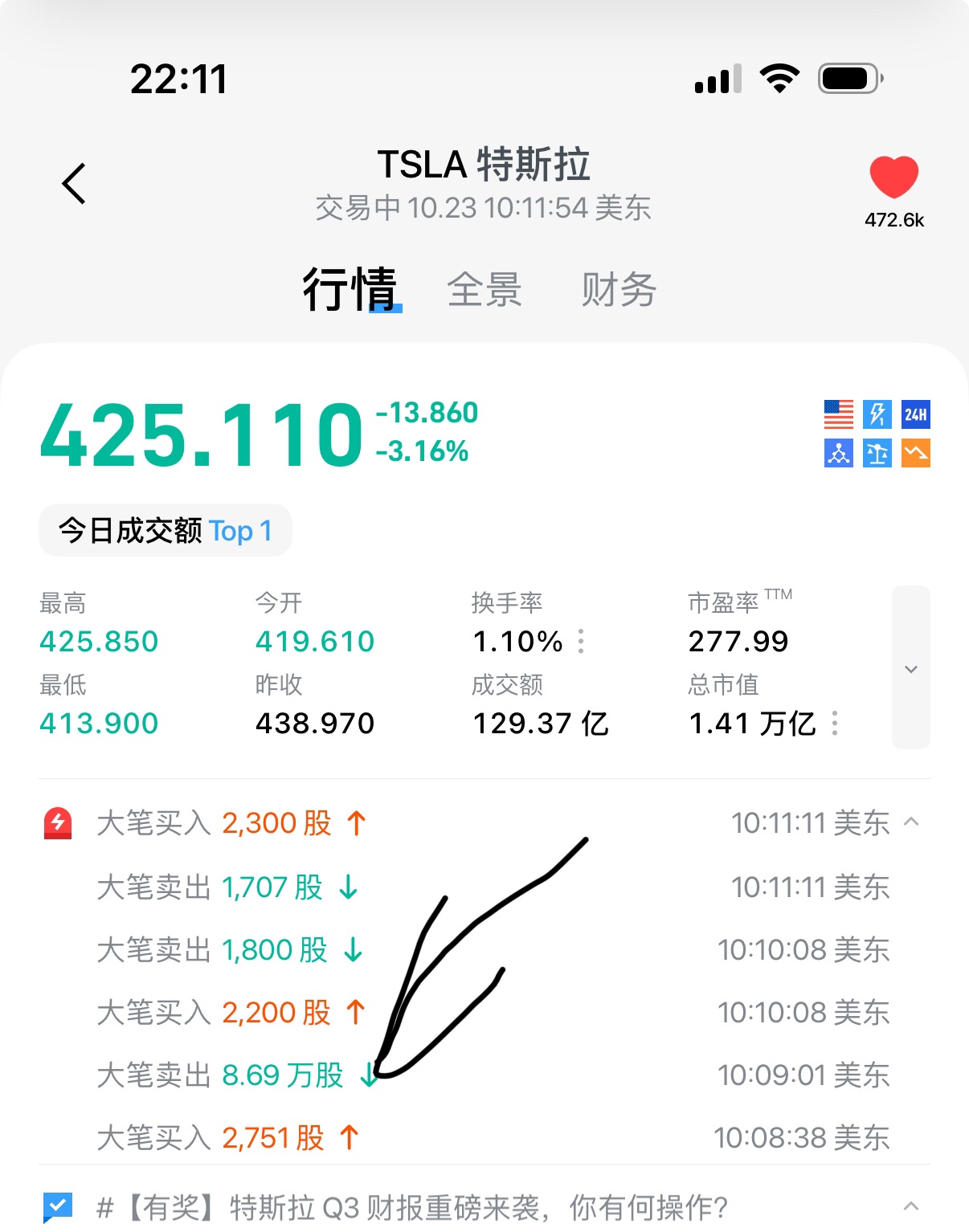Image resolution: width=969 pixels, height=1232 pixels.
Task: Tap the 24H trading badge
Action: pyautogui.click(x=916, y=414)
